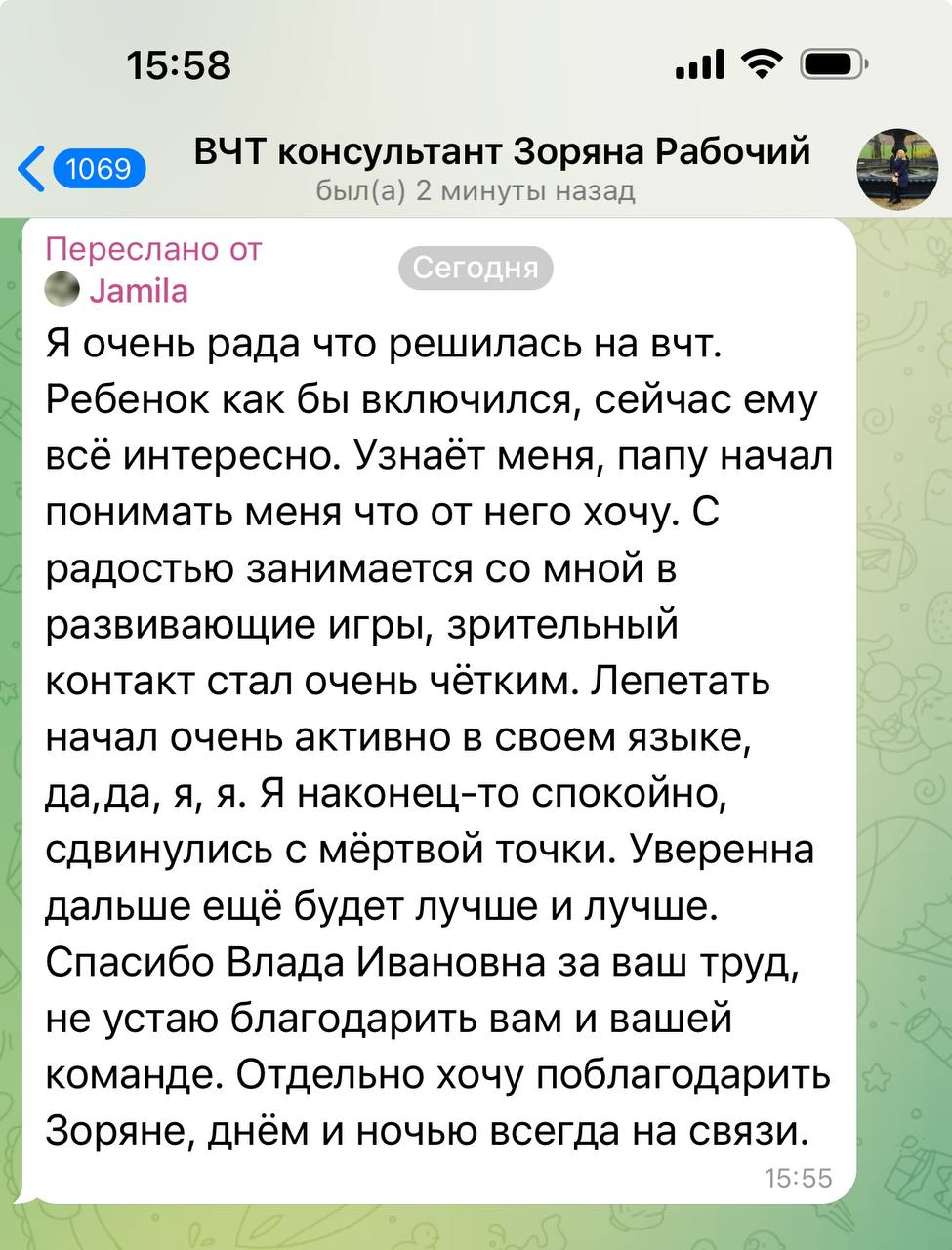952x1250 pixels.
Task: Tap the chat profile photo avatar
Action: coord(896,168)
